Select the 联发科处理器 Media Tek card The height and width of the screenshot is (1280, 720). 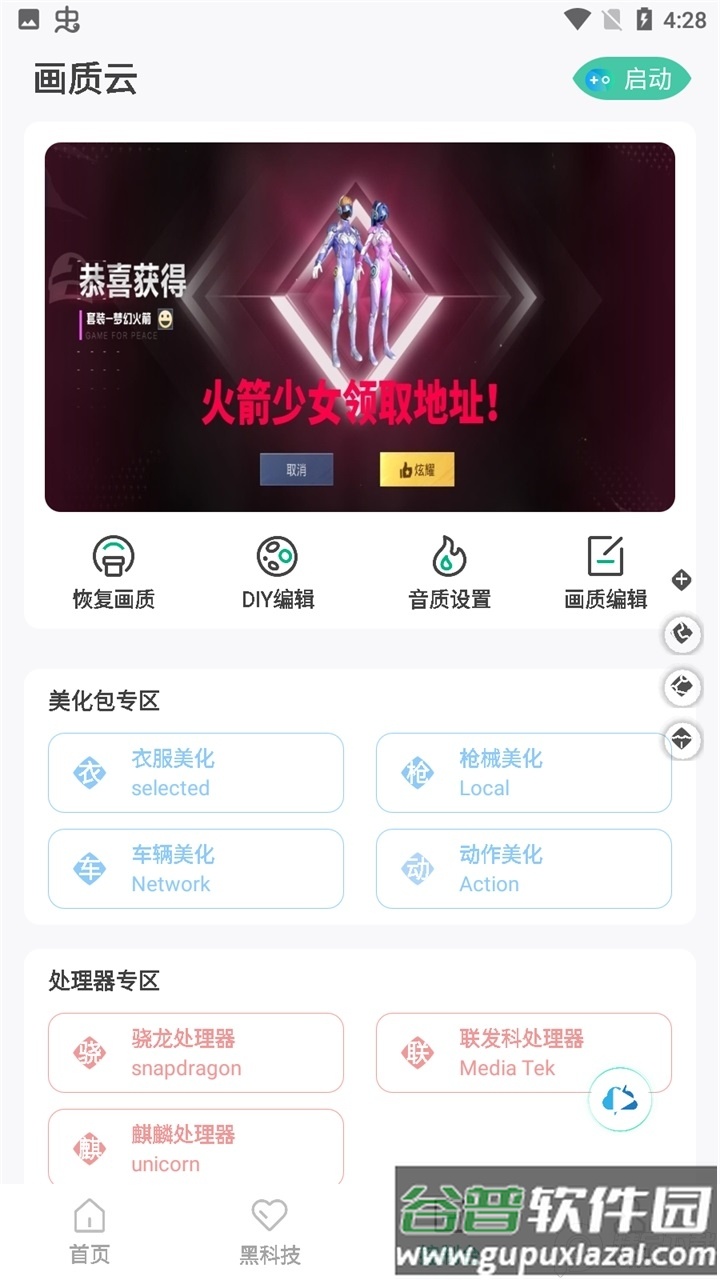click(524, 1052)
